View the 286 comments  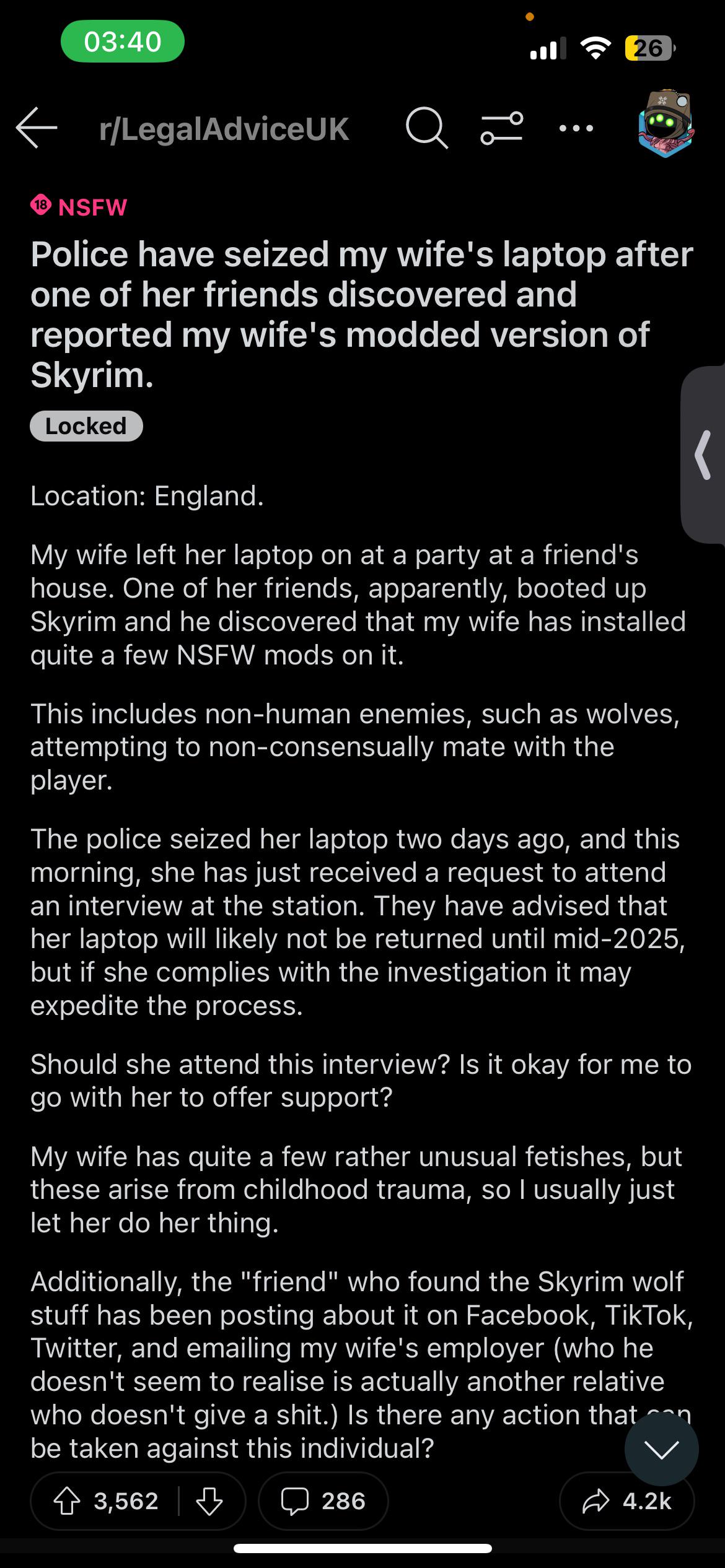coord(323,1502)
